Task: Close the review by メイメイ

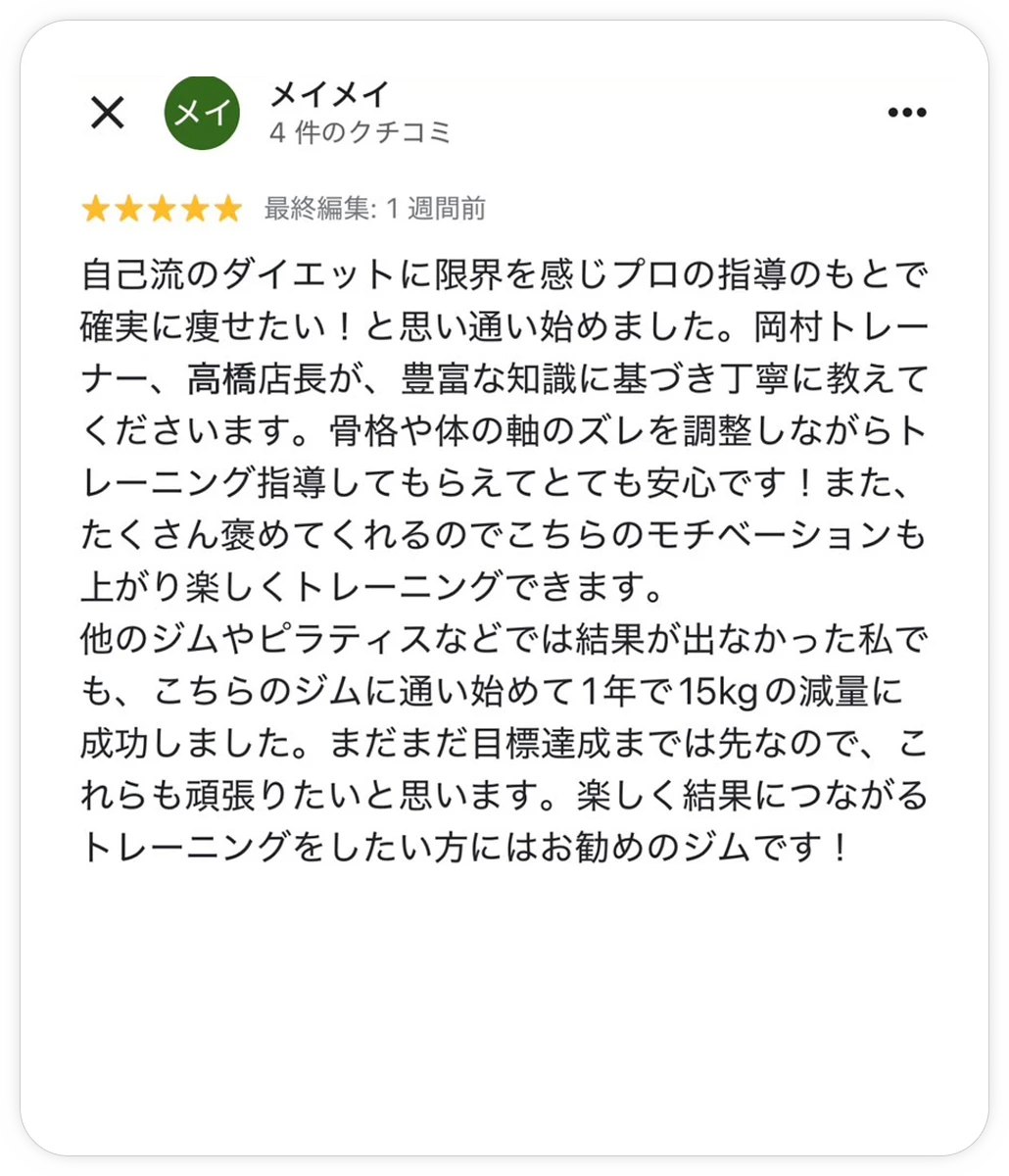Action: coord(107,114)
